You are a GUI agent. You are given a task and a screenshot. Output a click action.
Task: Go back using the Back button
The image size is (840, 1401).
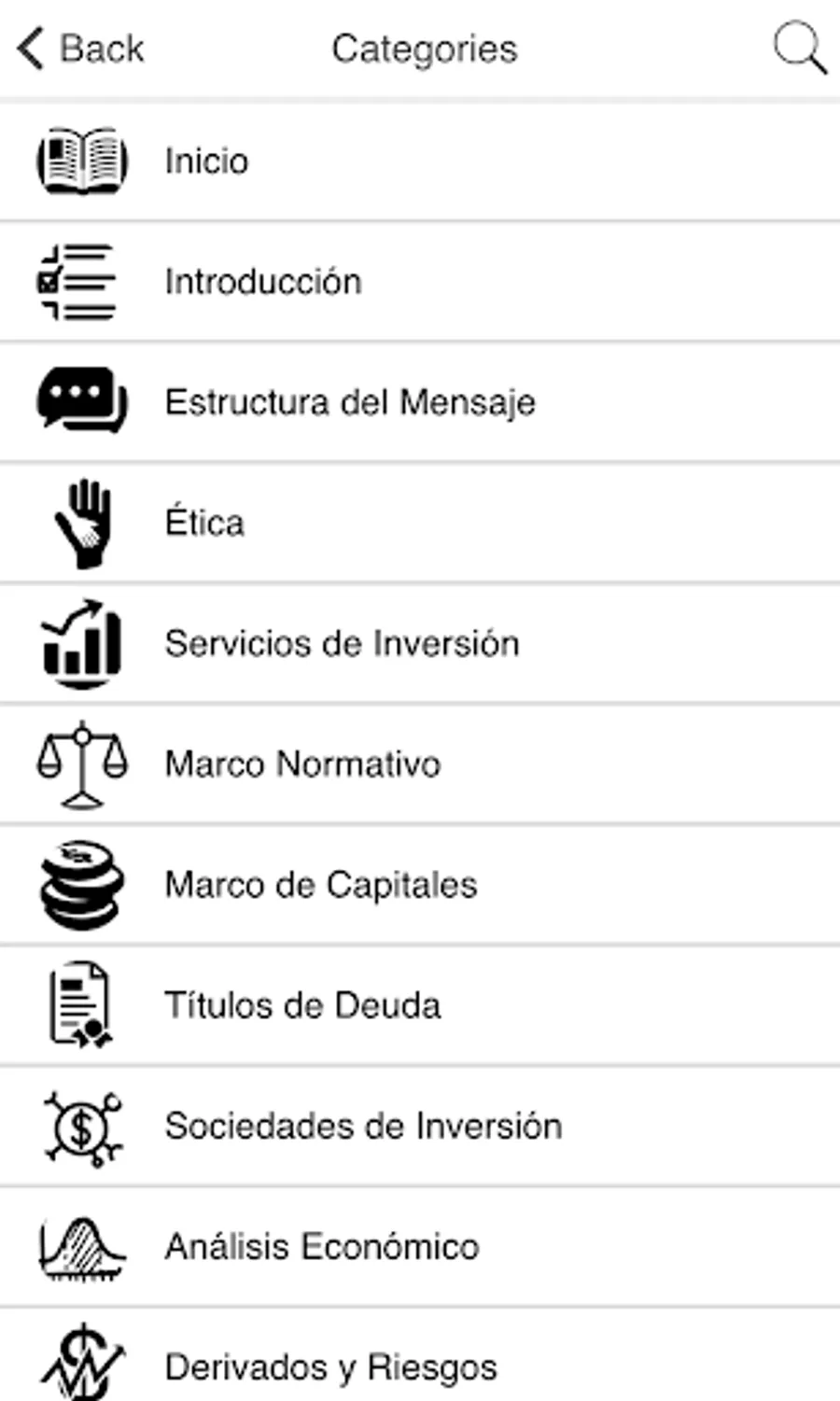point(82,49)
